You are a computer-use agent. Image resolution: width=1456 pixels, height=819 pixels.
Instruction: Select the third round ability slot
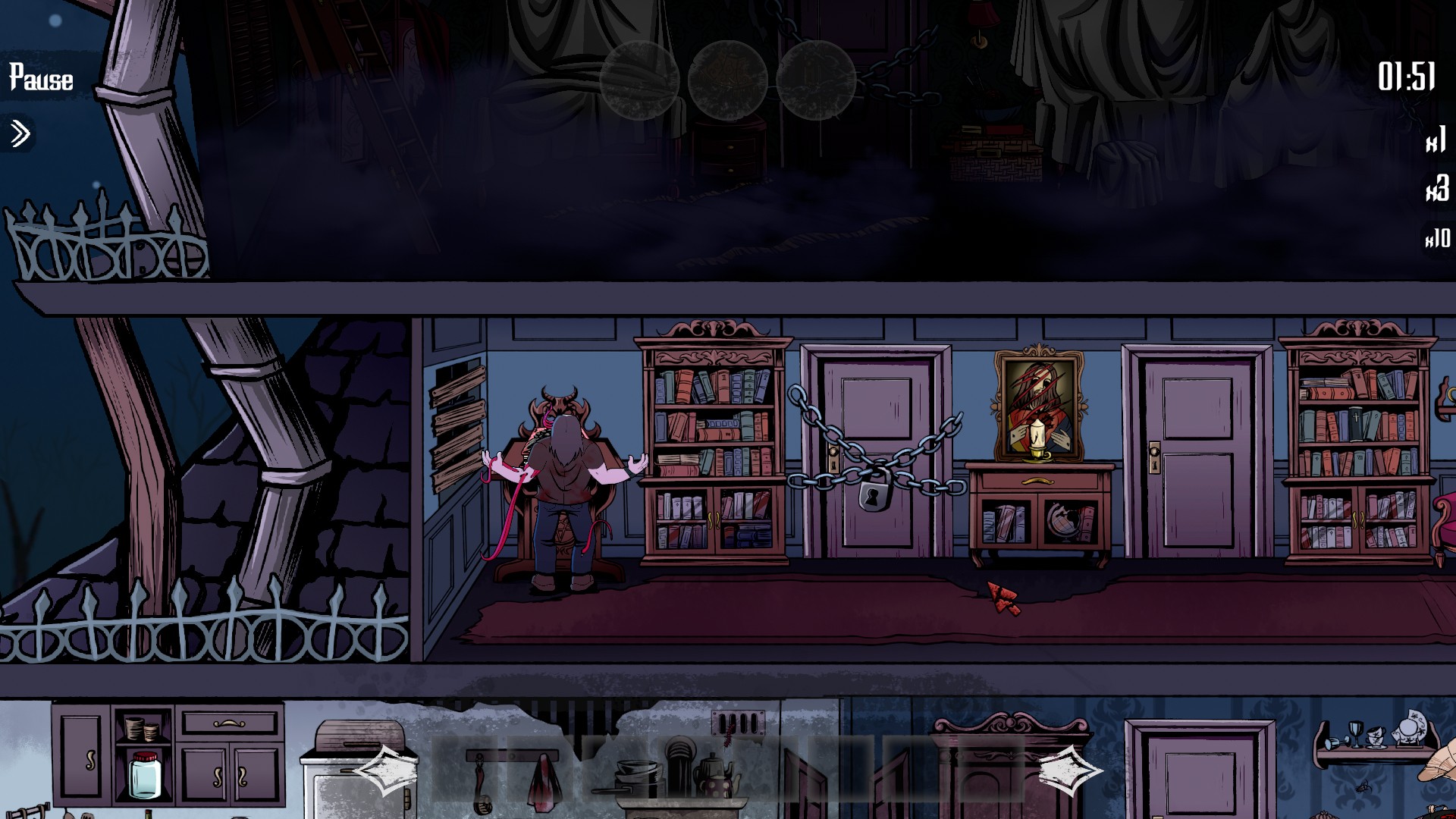pyautogui.click(x=816, y=80)
